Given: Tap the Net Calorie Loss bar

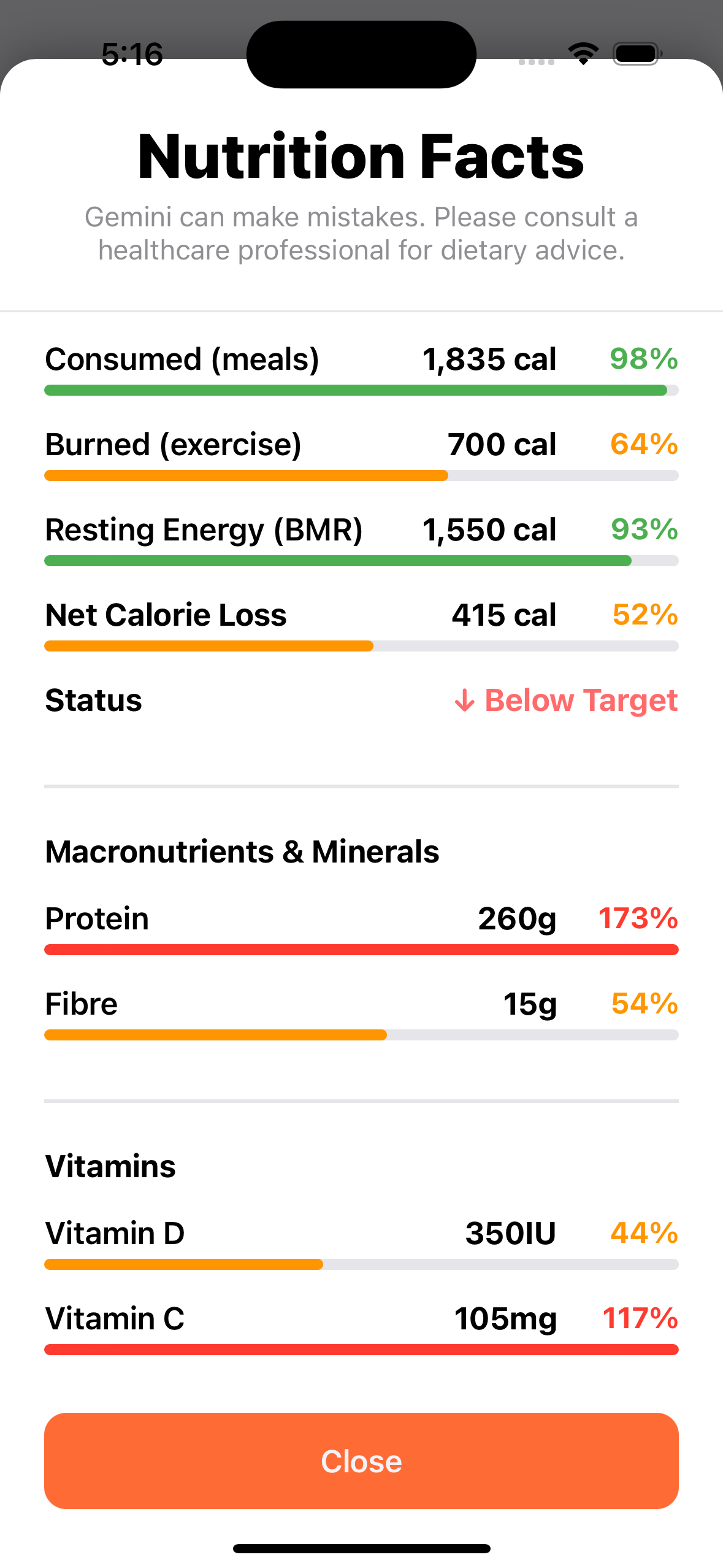Looking at the screenshot, I should point(361,645).
